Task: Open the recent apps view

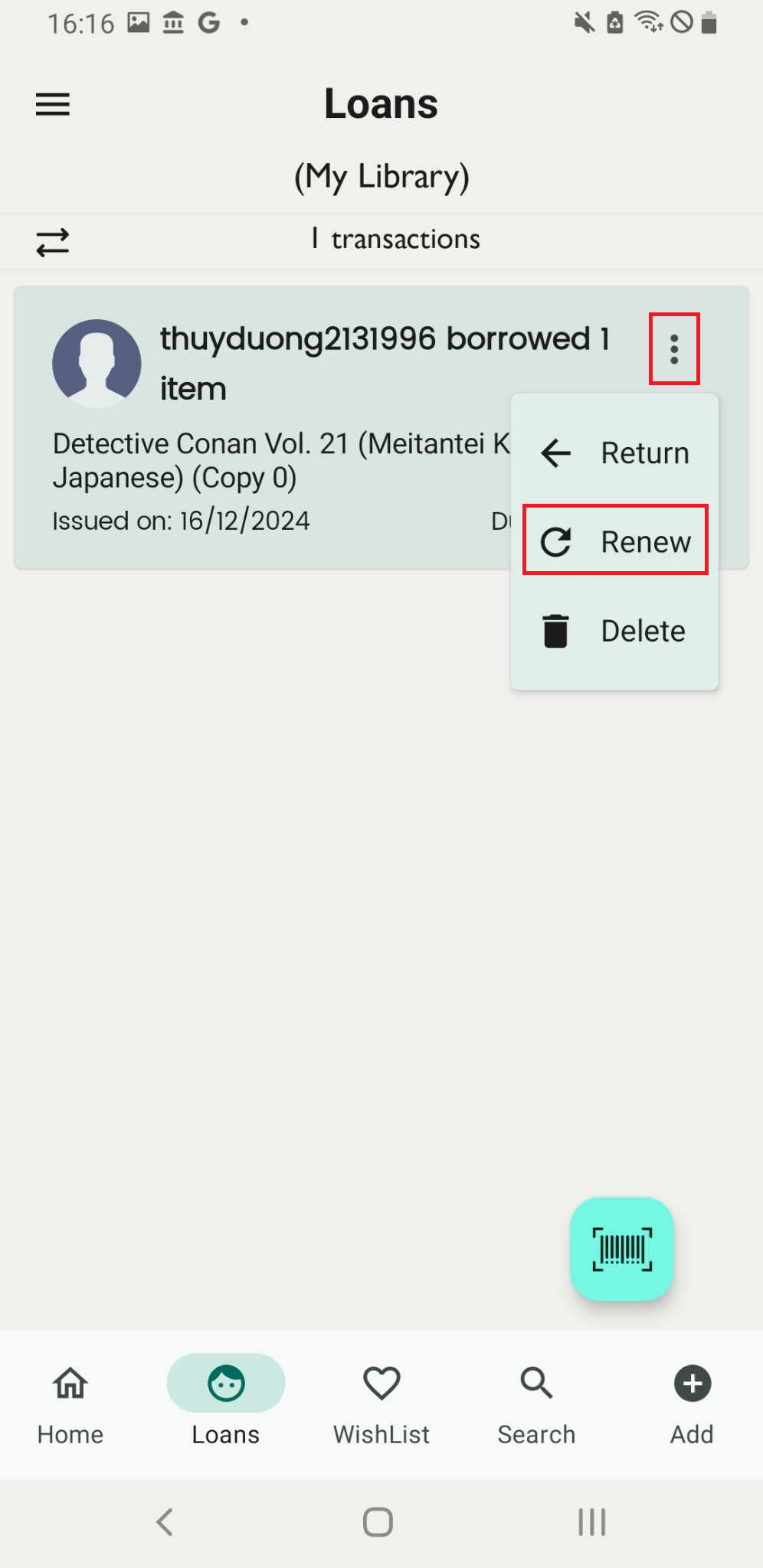Action: [x=591, y=1521]
